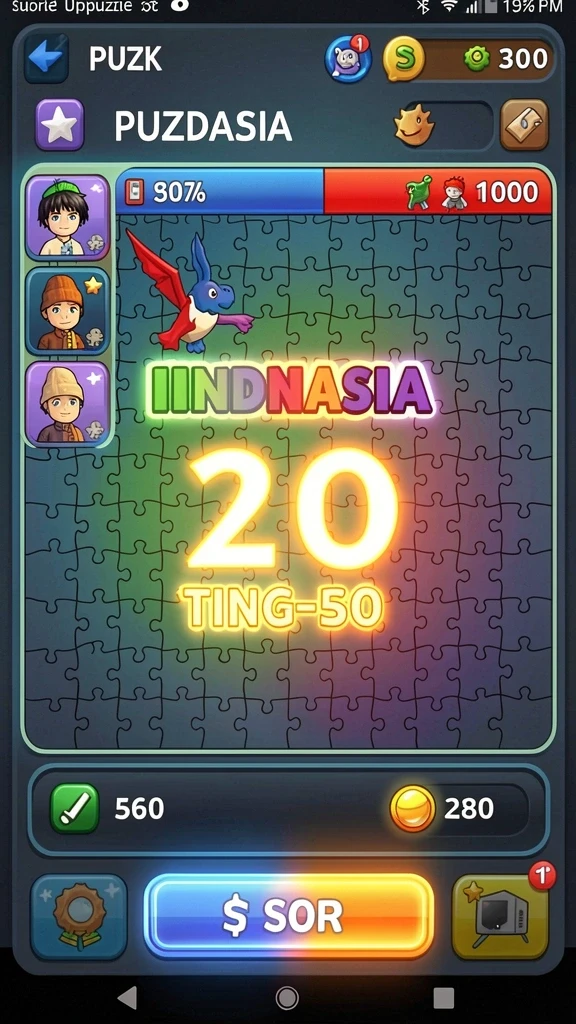Tap the yellow S coin button
This screenshot has width=576, height=1024.
coord(404,59)
